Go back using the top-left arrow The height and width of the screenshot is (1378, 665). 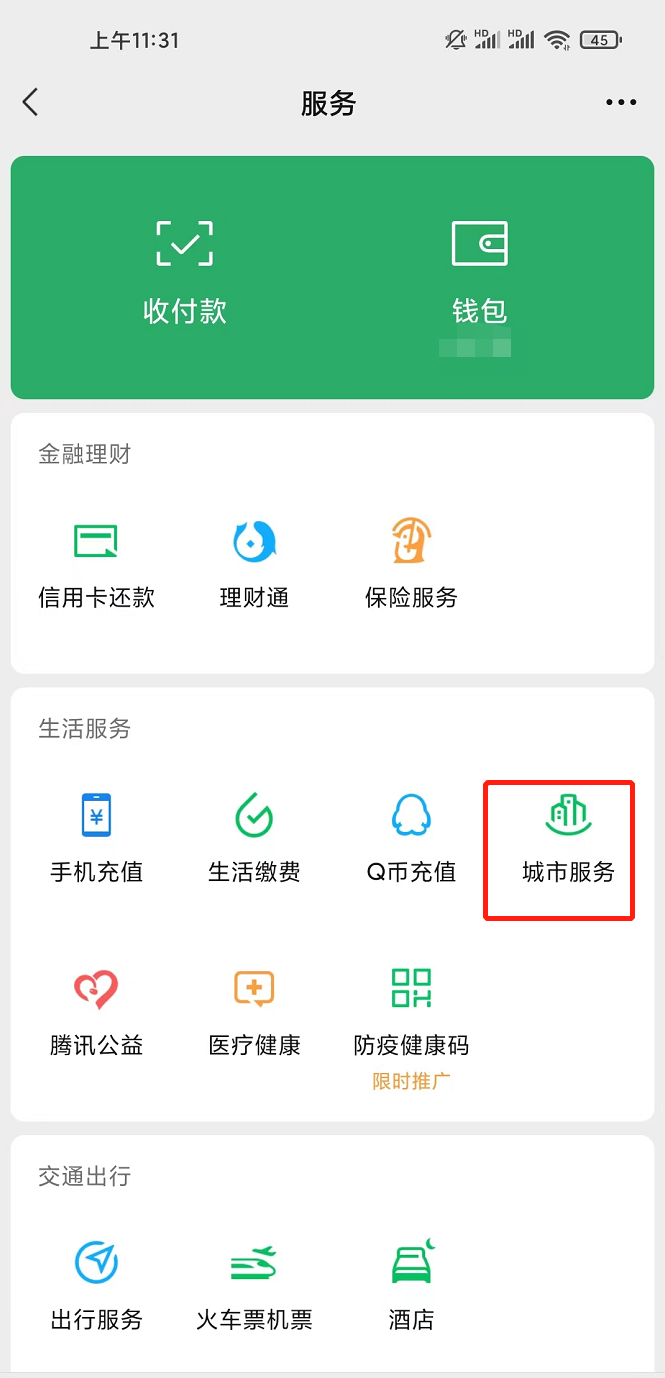(30, 102)
